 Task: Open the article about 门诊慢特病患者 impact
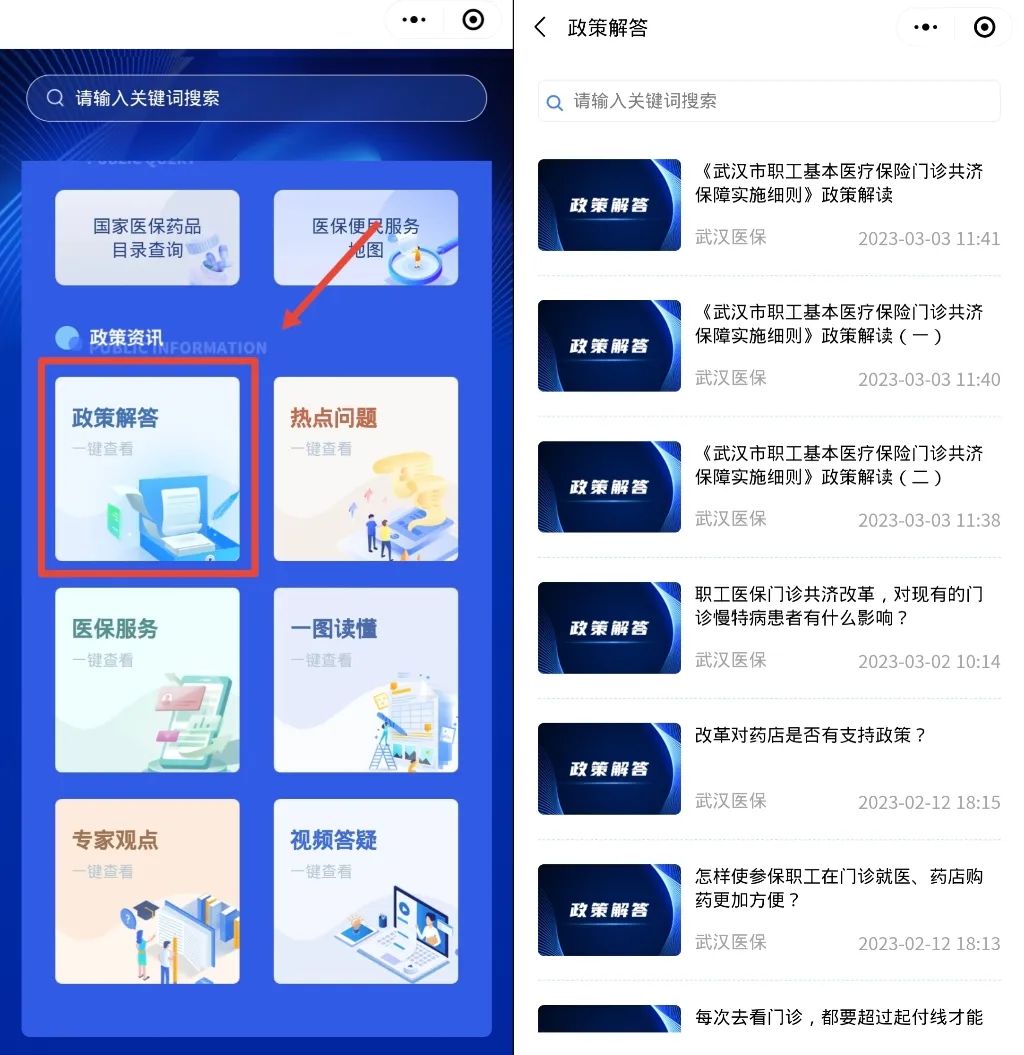838,606
